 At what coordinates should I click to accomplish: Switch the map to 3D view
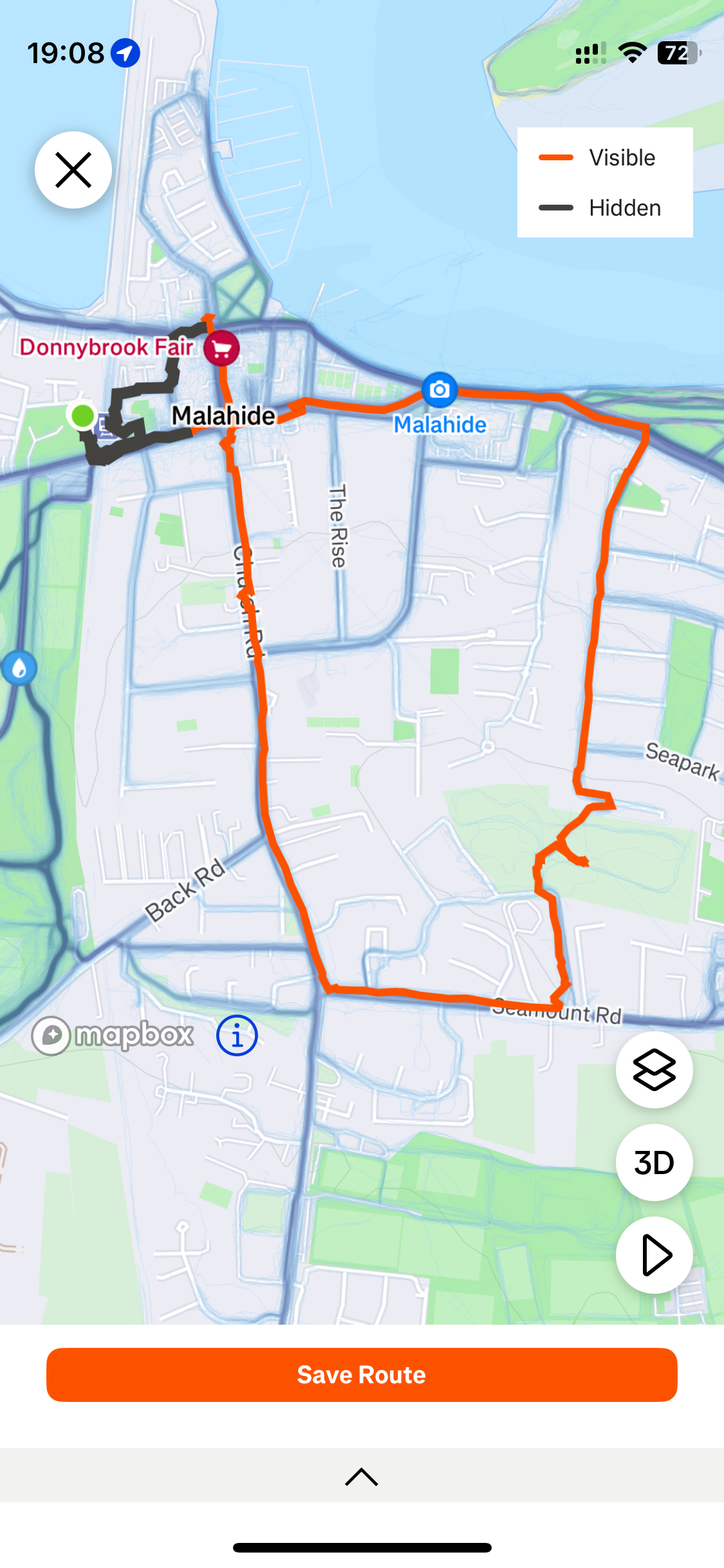[x=654, y=1162]
